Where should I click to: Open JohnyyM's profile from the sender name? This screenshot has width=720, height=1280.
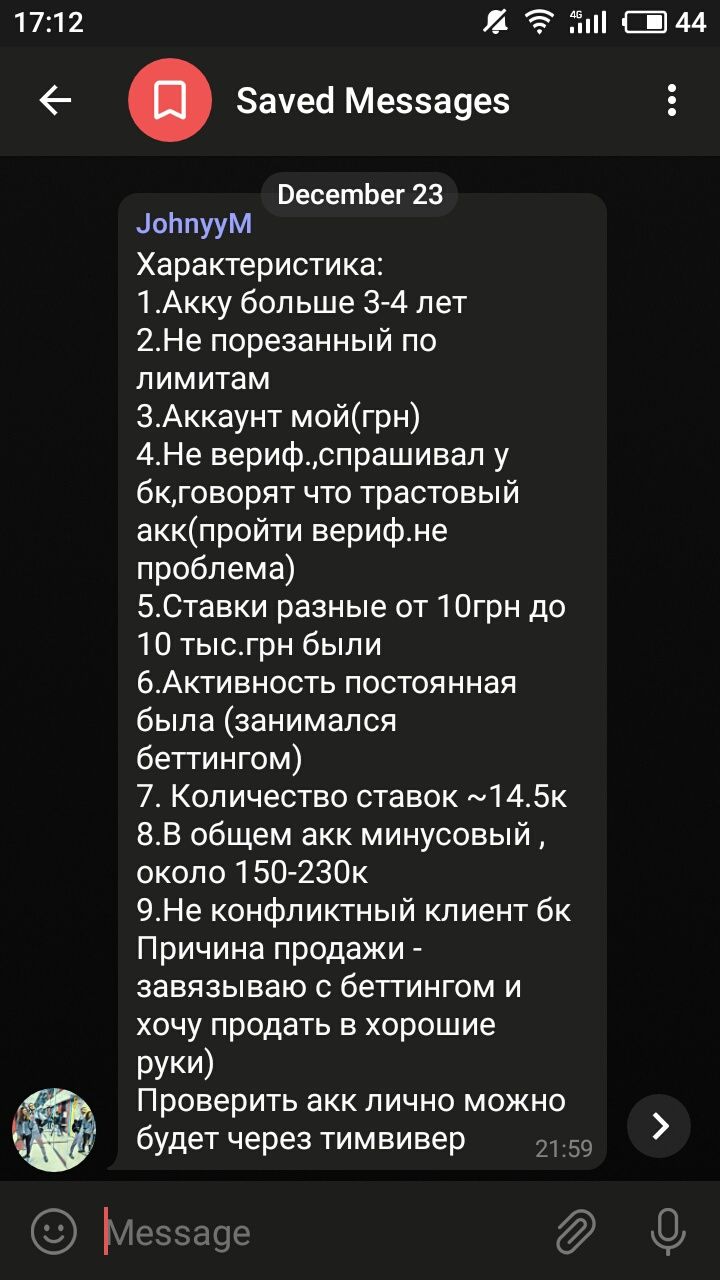coord(194,223)
